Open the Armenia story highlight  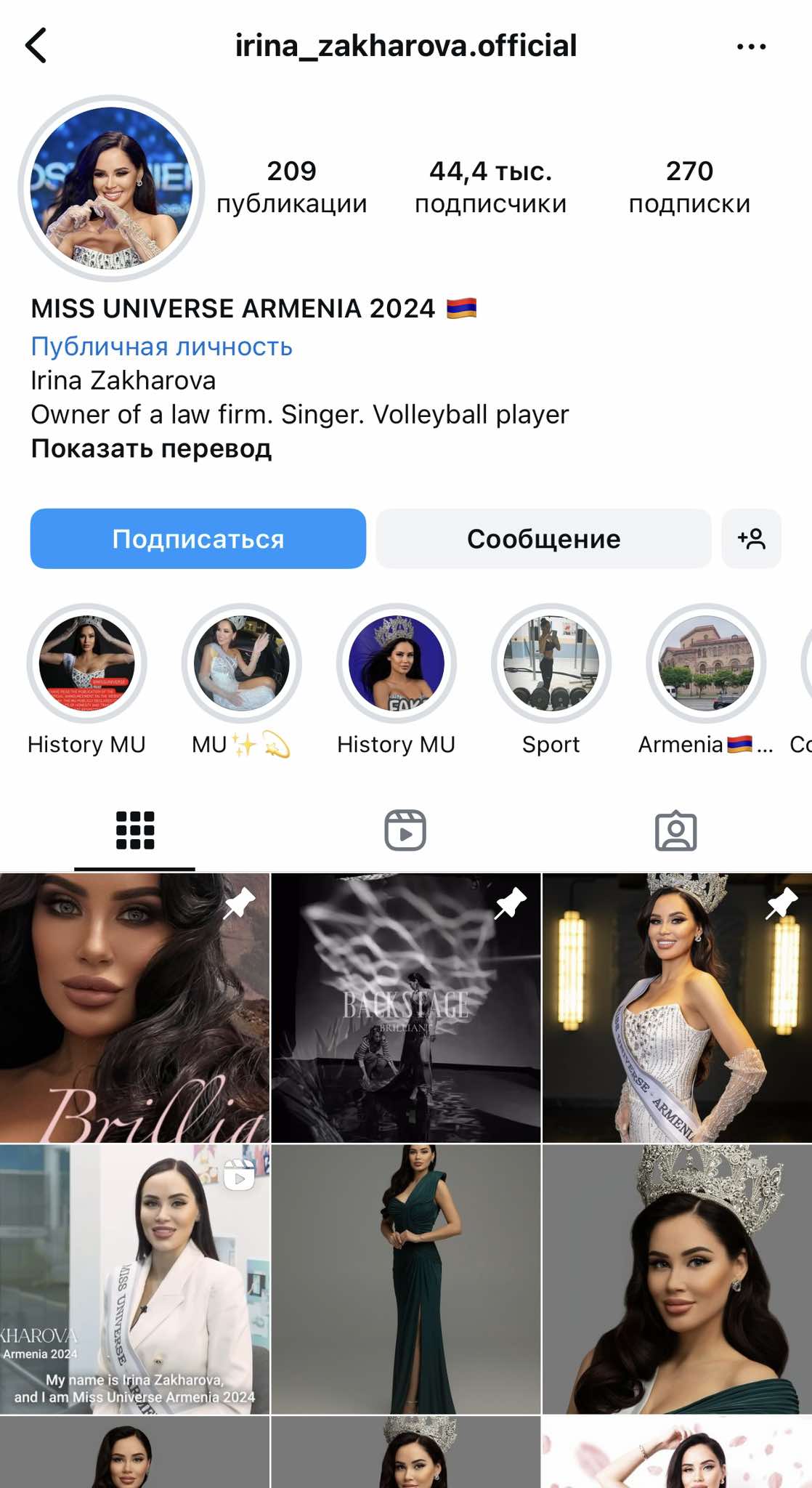706,663
